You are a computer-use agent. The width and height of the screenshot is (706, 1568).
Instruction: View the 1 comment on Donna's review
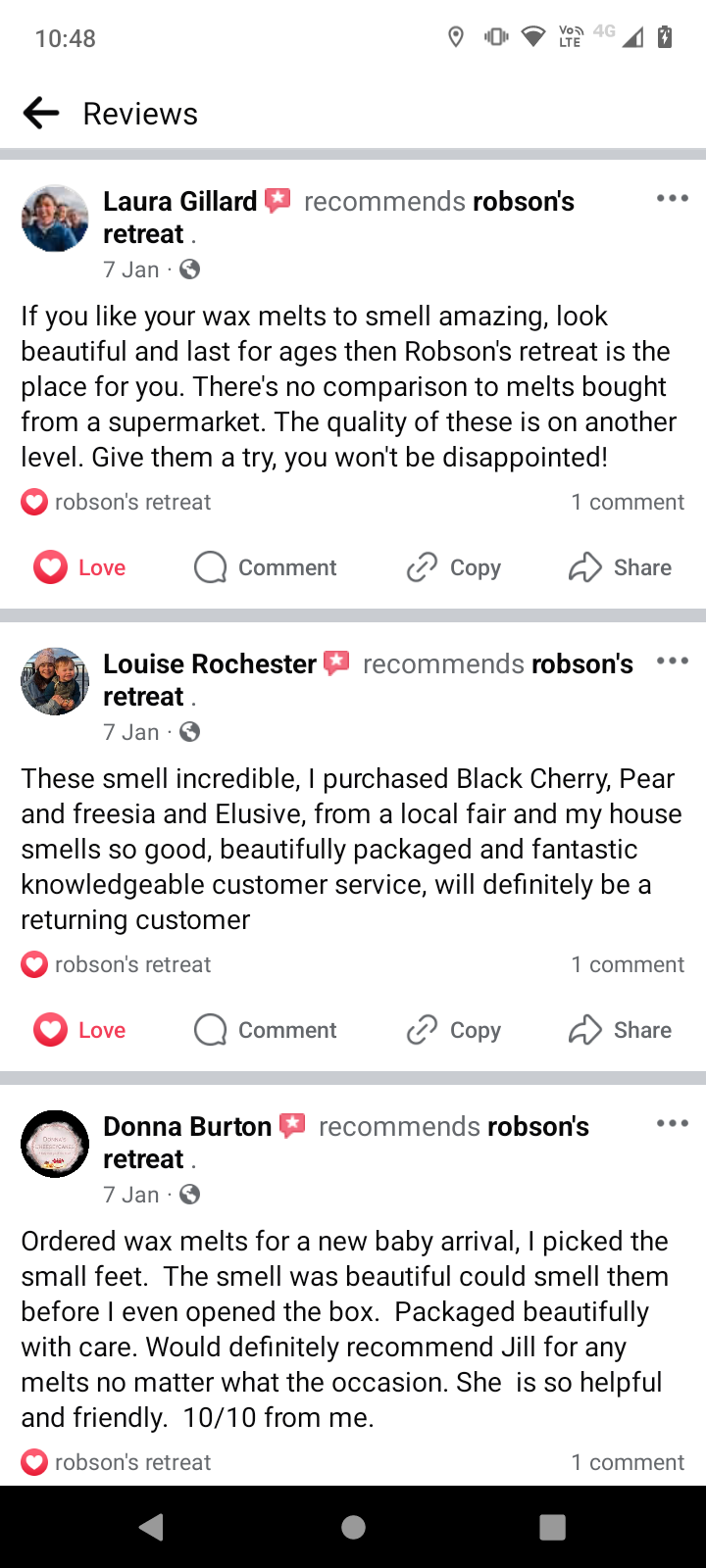coord(628,1462)
